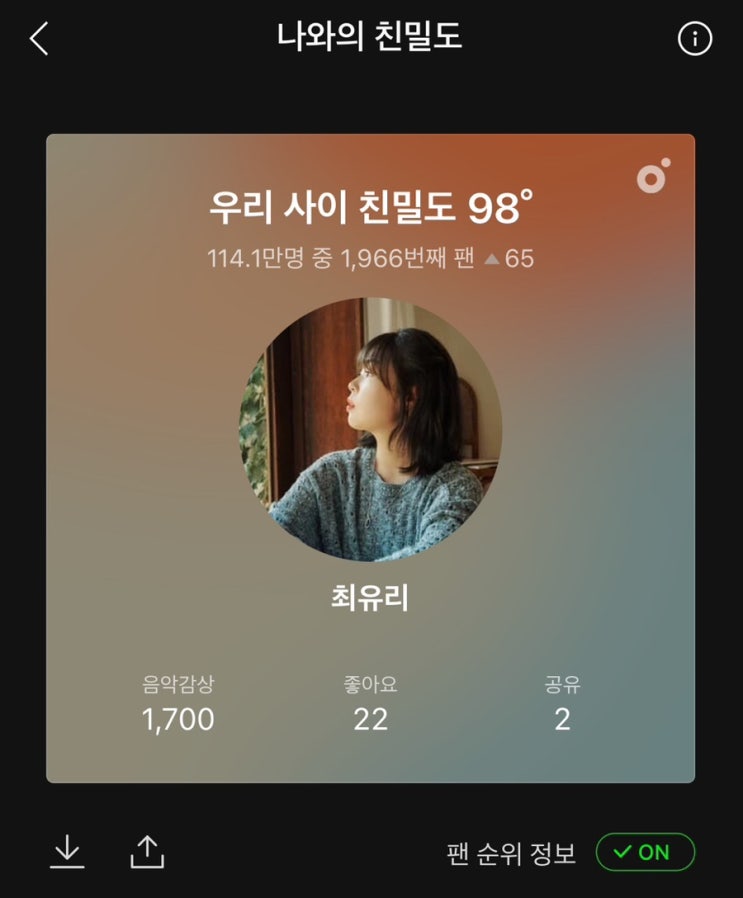Go back from 나와의 친밀도 screen
Screen dimensions: 743x898
pyautogui.click(x=39, y=39)
